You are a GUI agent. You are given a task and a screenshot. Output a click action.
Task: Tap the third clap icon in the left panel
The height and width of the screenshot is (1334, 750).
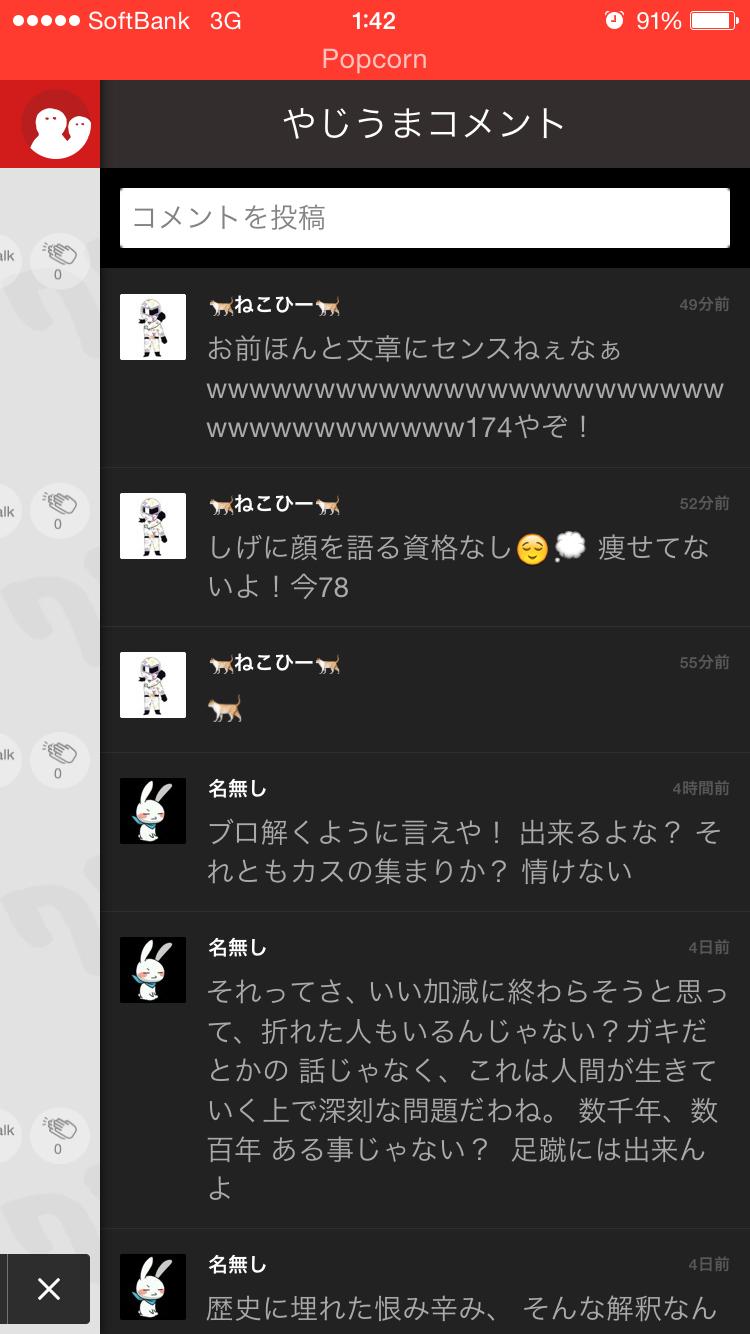click(x=60, y=758)
